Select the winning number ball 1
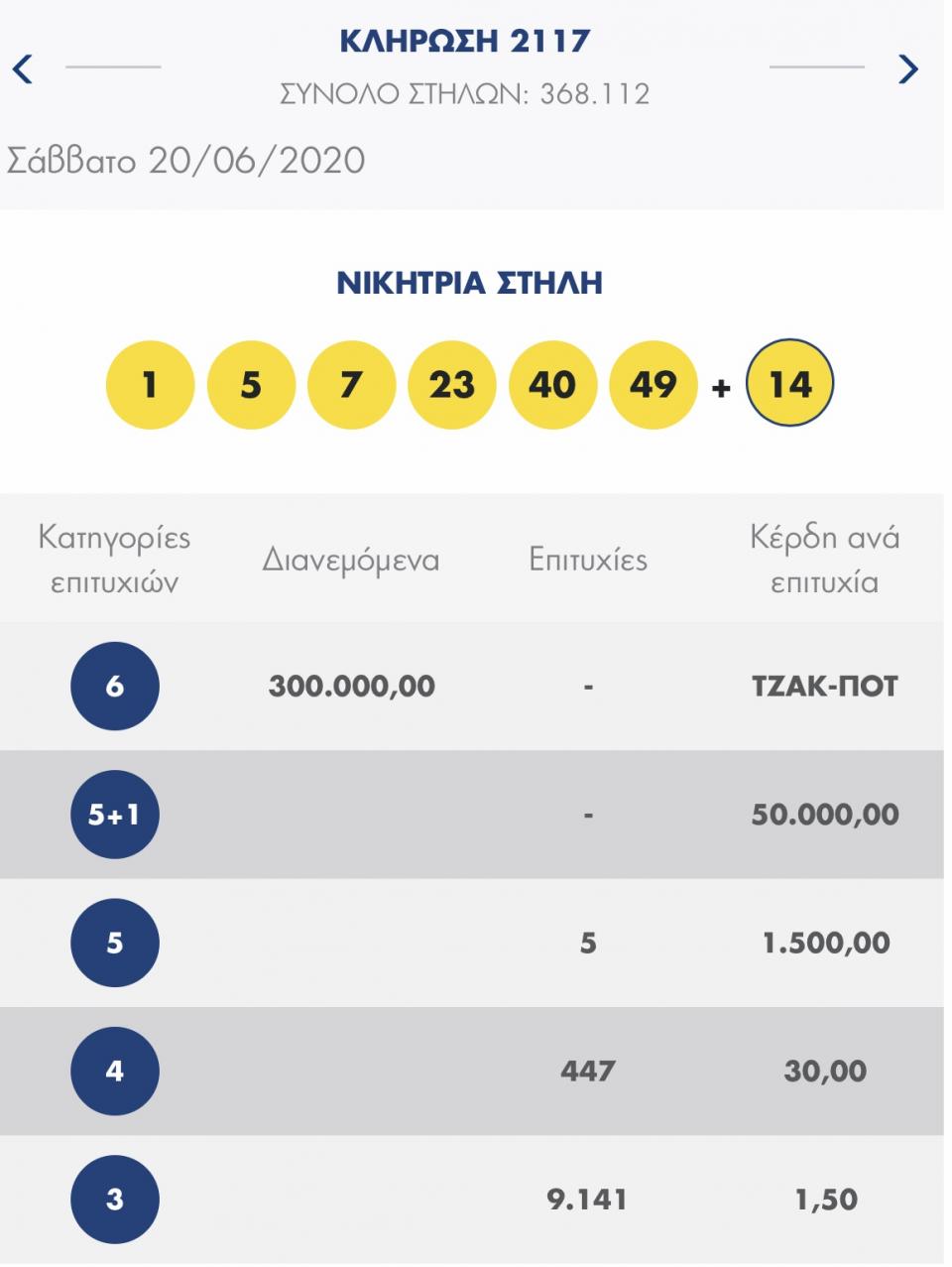 click(x=151, y=384)
